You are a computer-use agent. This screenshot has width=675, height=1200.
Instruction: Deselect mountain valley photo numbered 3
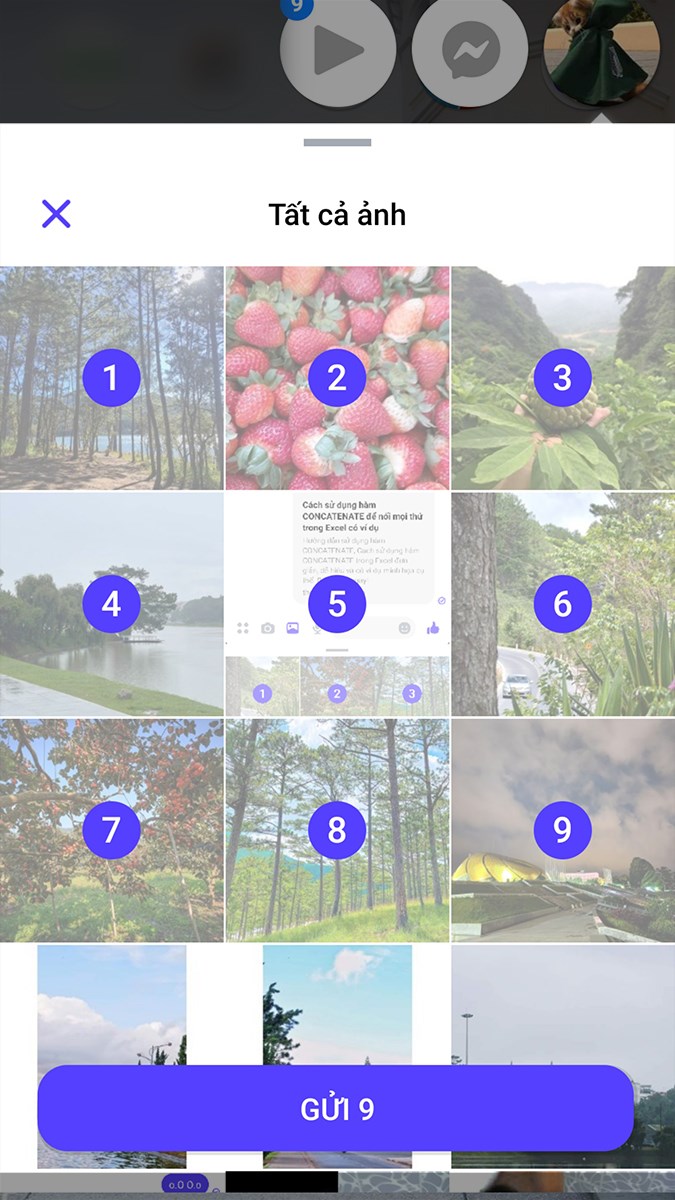(562, 378)
